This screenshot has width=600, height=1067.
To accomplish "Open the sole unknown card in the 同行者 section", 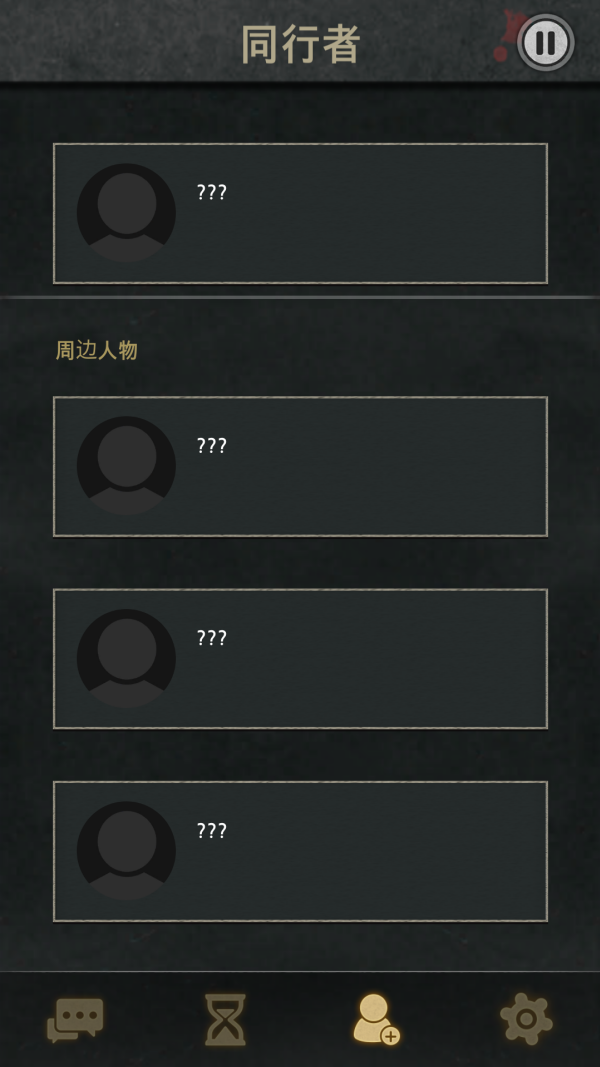I will tap(300, 213).
